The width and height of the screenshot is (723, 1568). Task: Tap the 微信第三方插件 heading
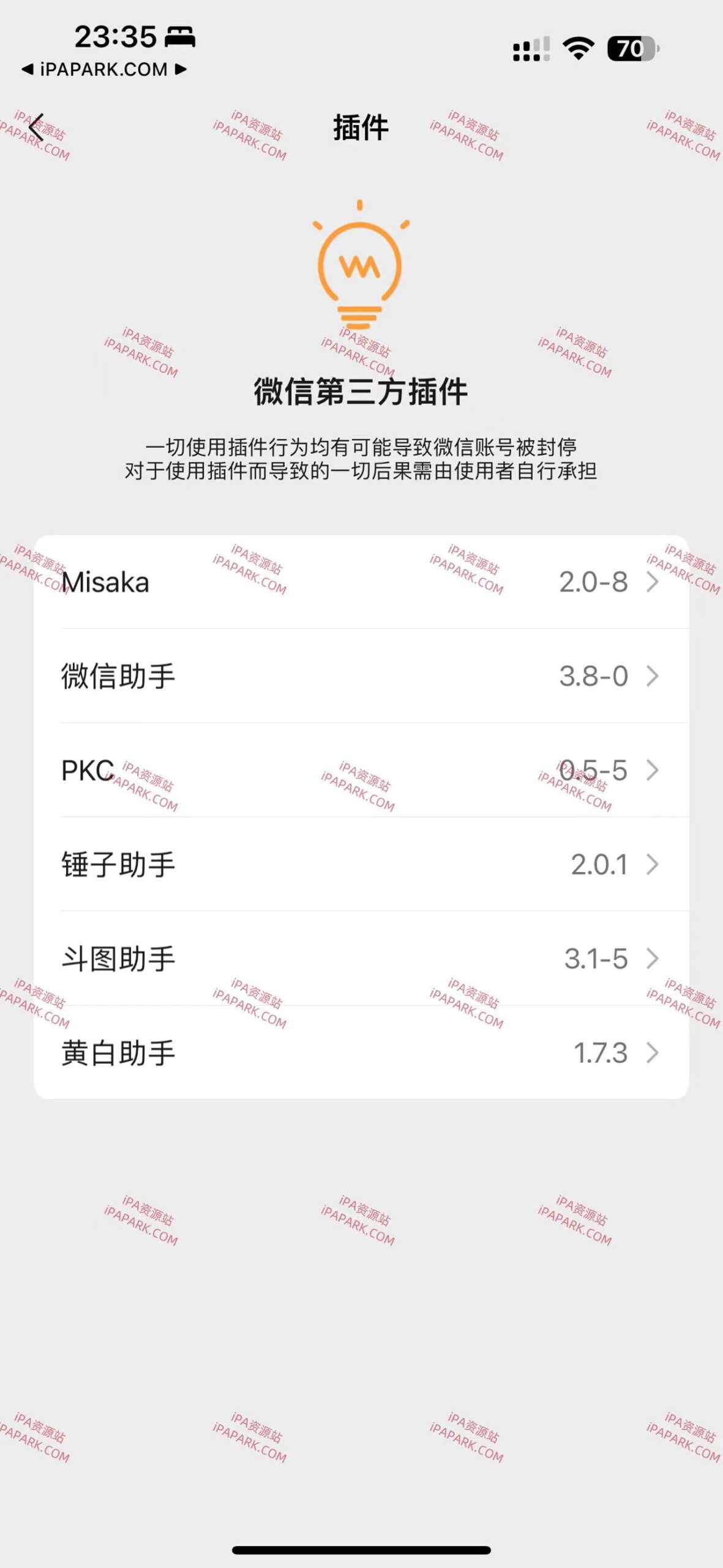click(361, 392)
